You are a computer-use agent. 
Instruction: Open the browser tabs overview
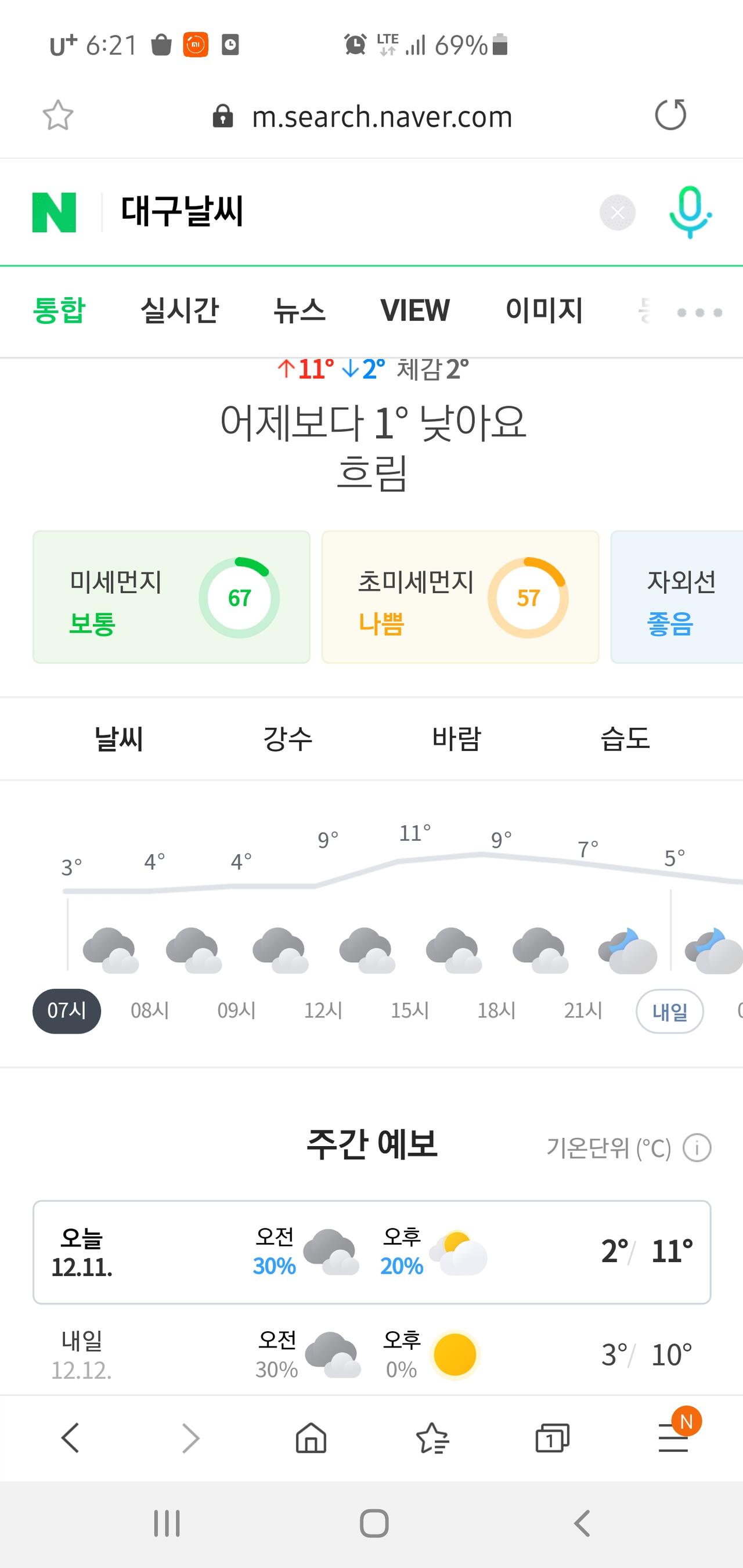pos(553,1439)
